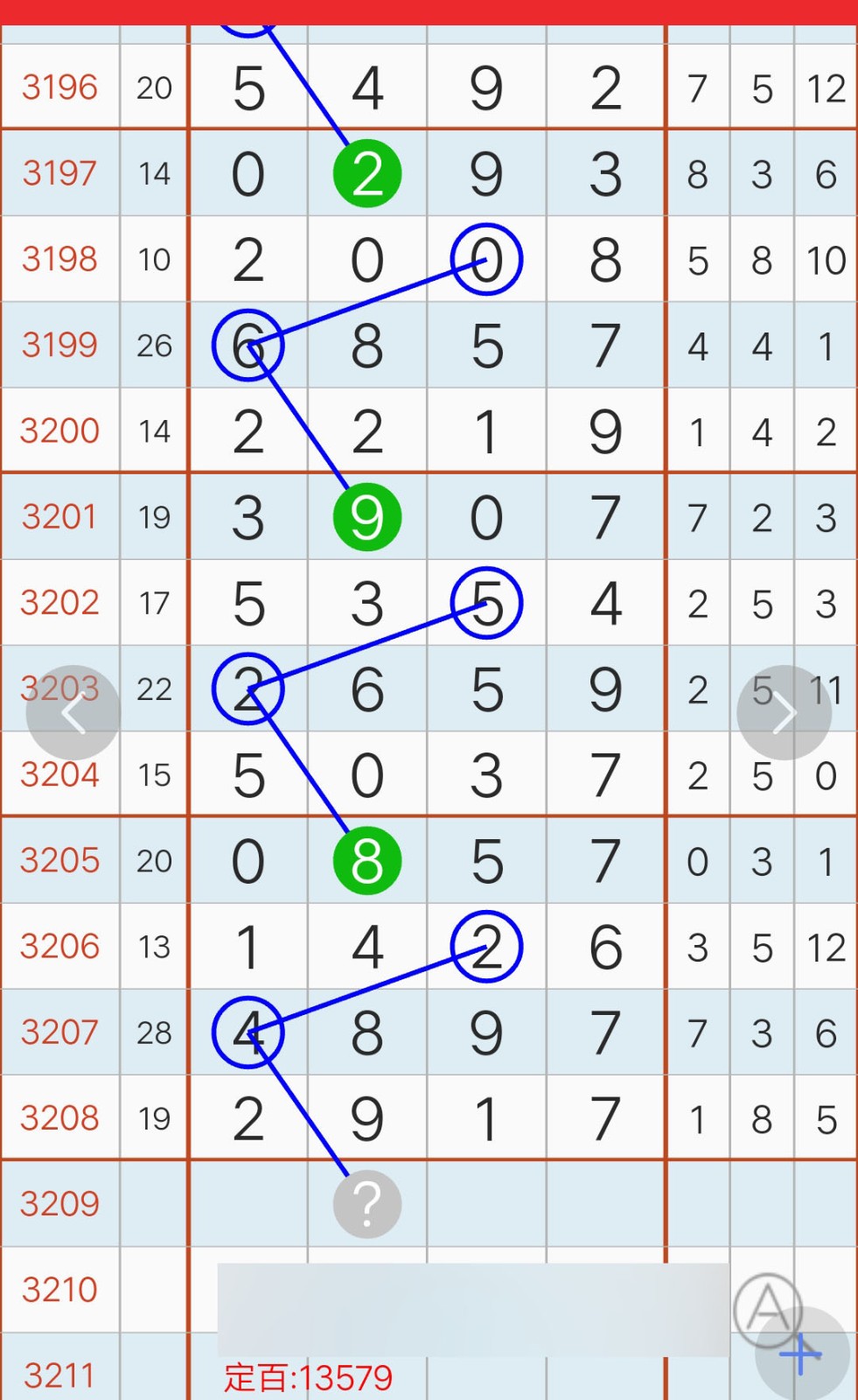Viewport: 858px width, 1400px height.
Task: Open the circled A annotation tool
Action: pyautogui.click(x=768, y=1309)
